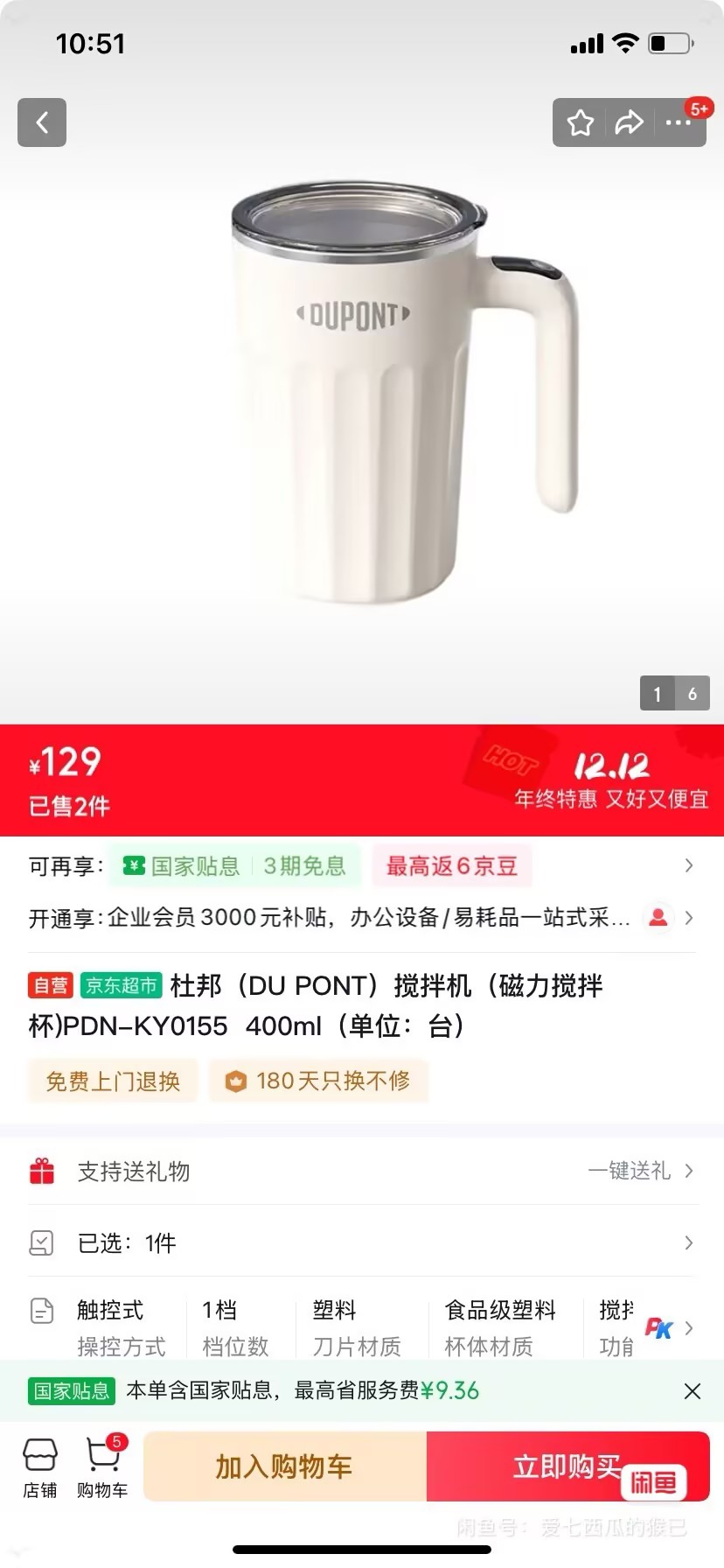Go back to the previous page
Viewport: 724px width, 1568px height.
pyautogui.click(x=42, y=122)
